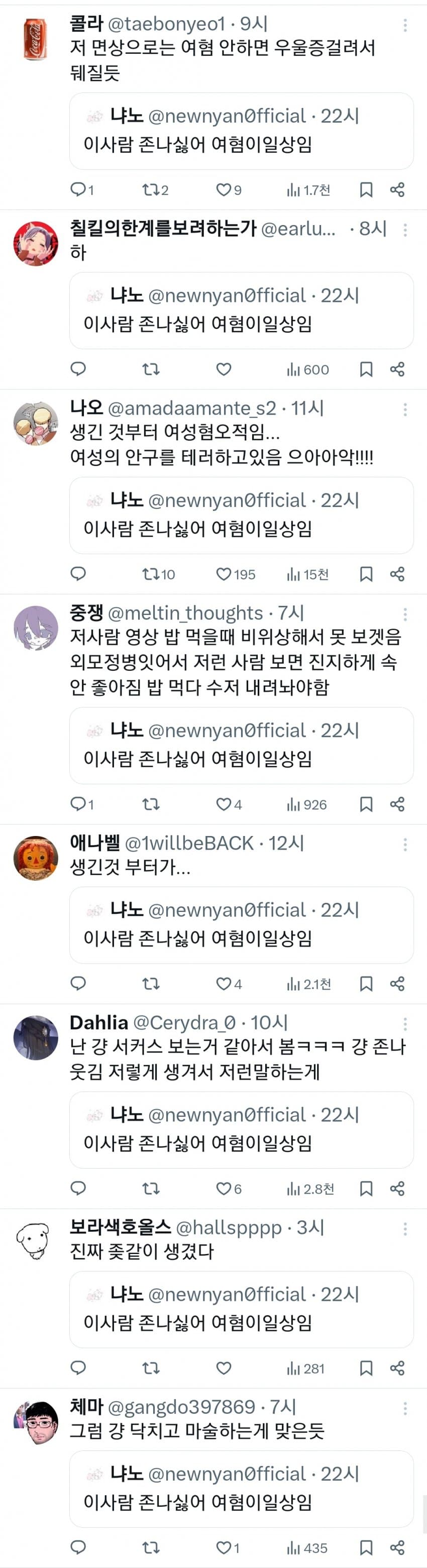This screenshot has height=1568, width=427.
Task: Reply to 보라색호올스's post
Action: pyautogui.click(x=78, y=1369)
